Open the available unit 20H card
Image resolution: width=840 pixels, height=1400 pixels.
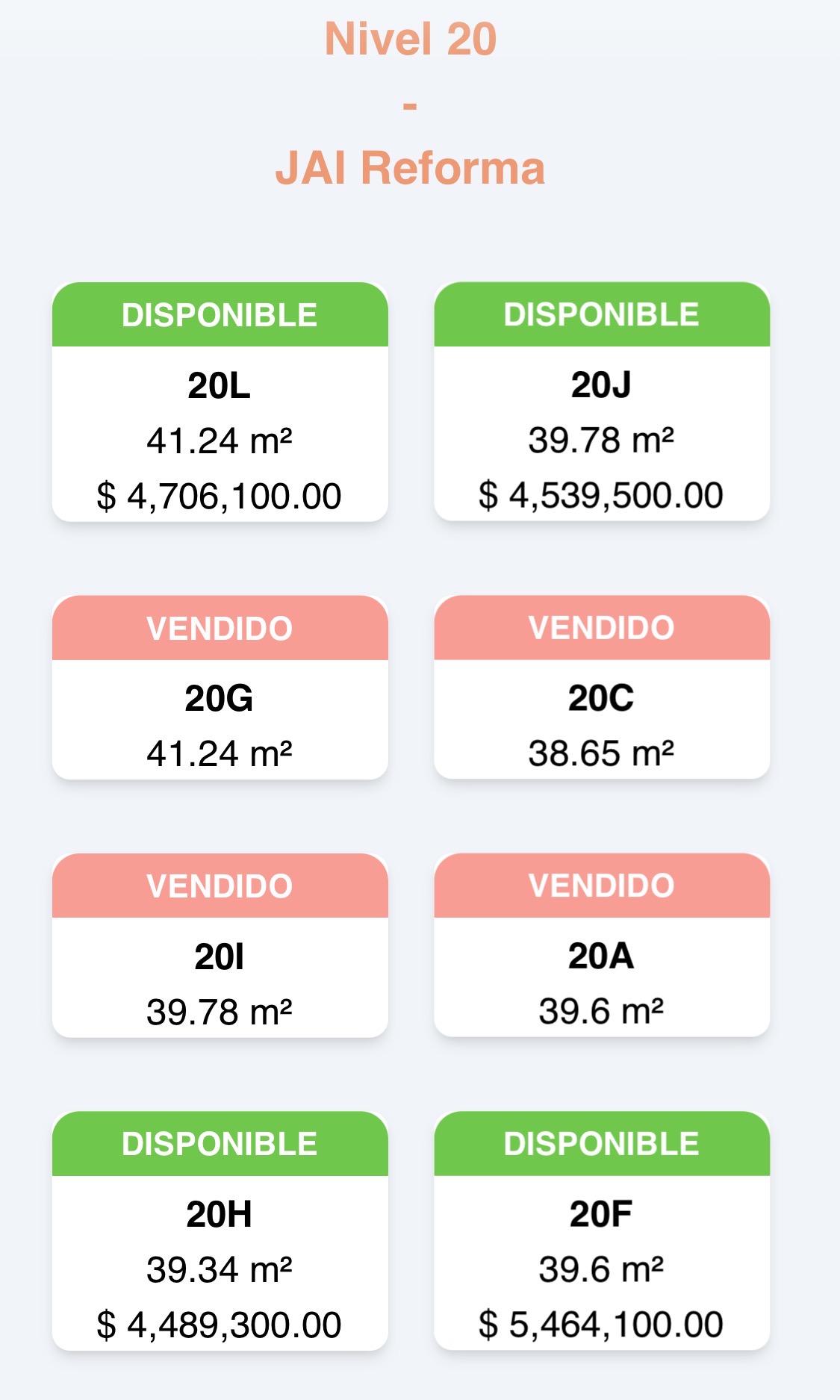coord(220,1231)
